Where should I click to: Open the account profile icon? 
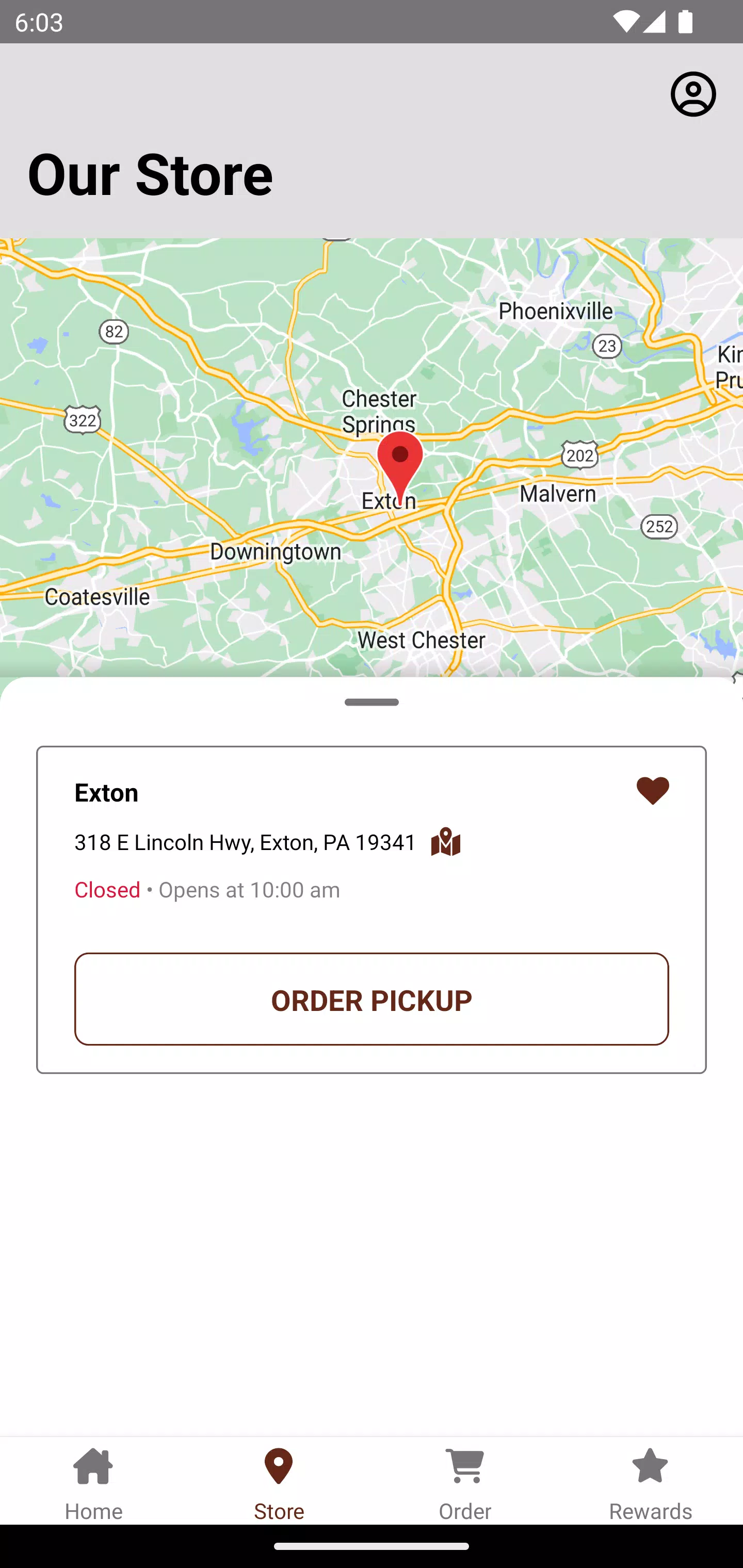(692, 94)
